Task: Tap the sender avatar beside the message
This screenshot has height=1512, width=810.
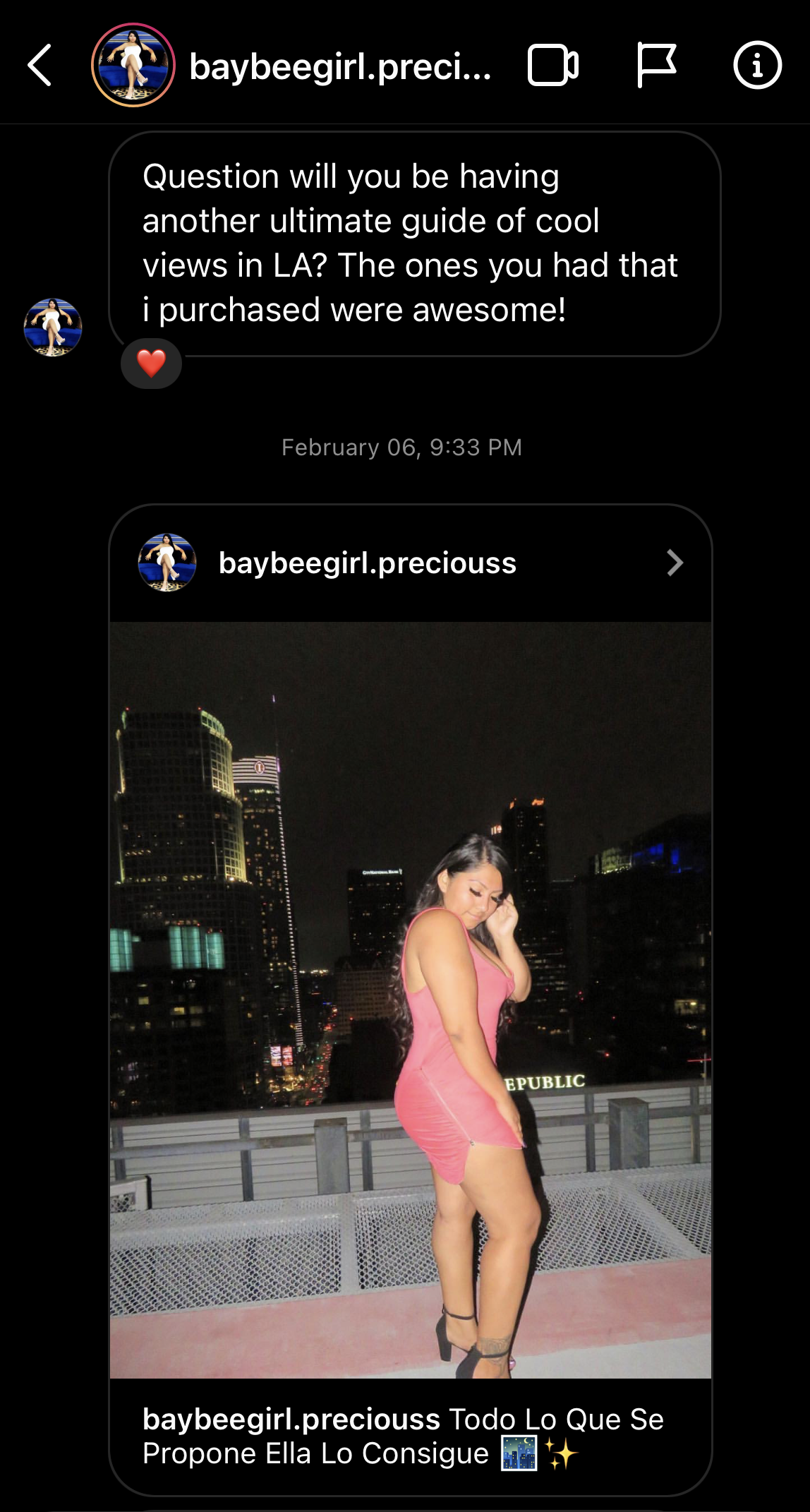Action: [x=53, y=328]
